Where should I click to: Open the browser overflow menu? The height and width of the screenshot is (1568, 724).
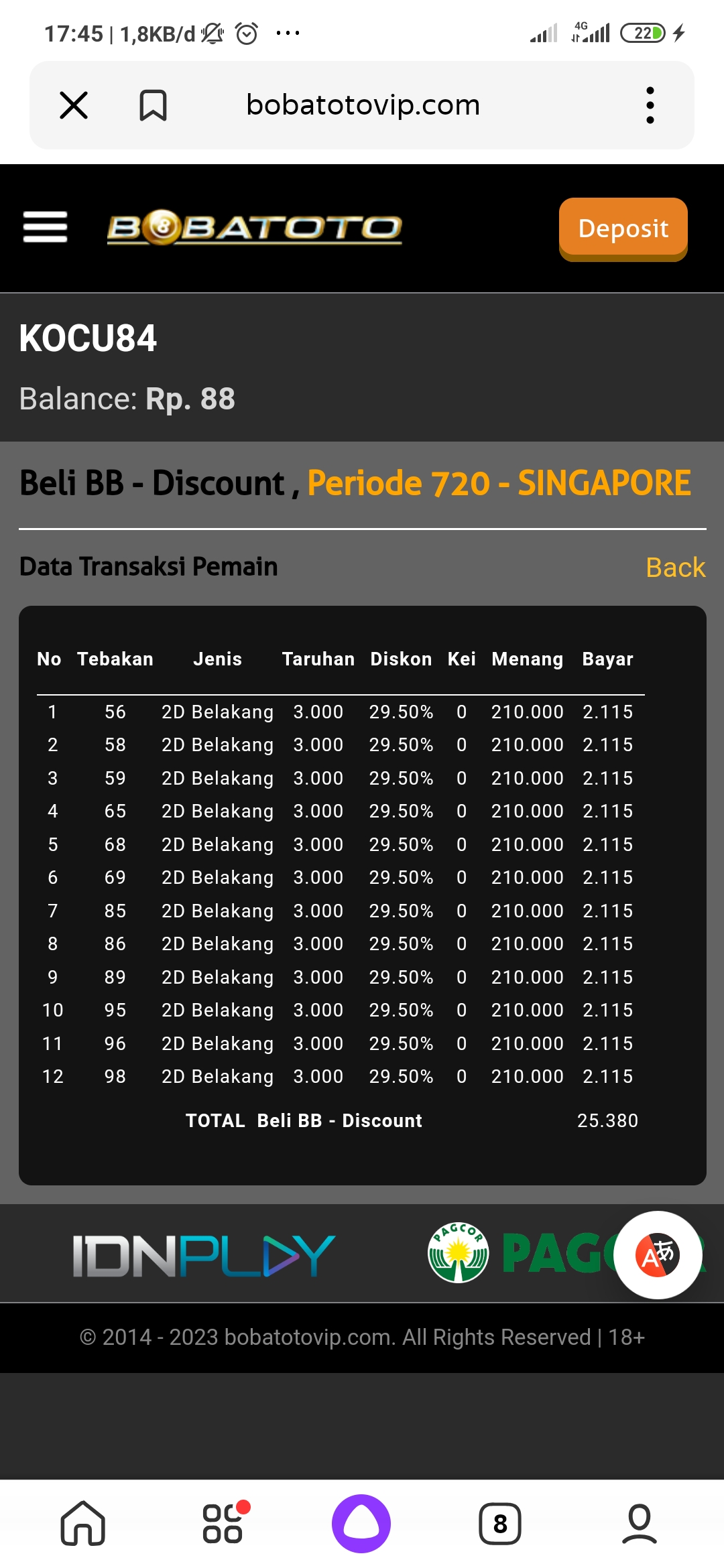point(650,105)
